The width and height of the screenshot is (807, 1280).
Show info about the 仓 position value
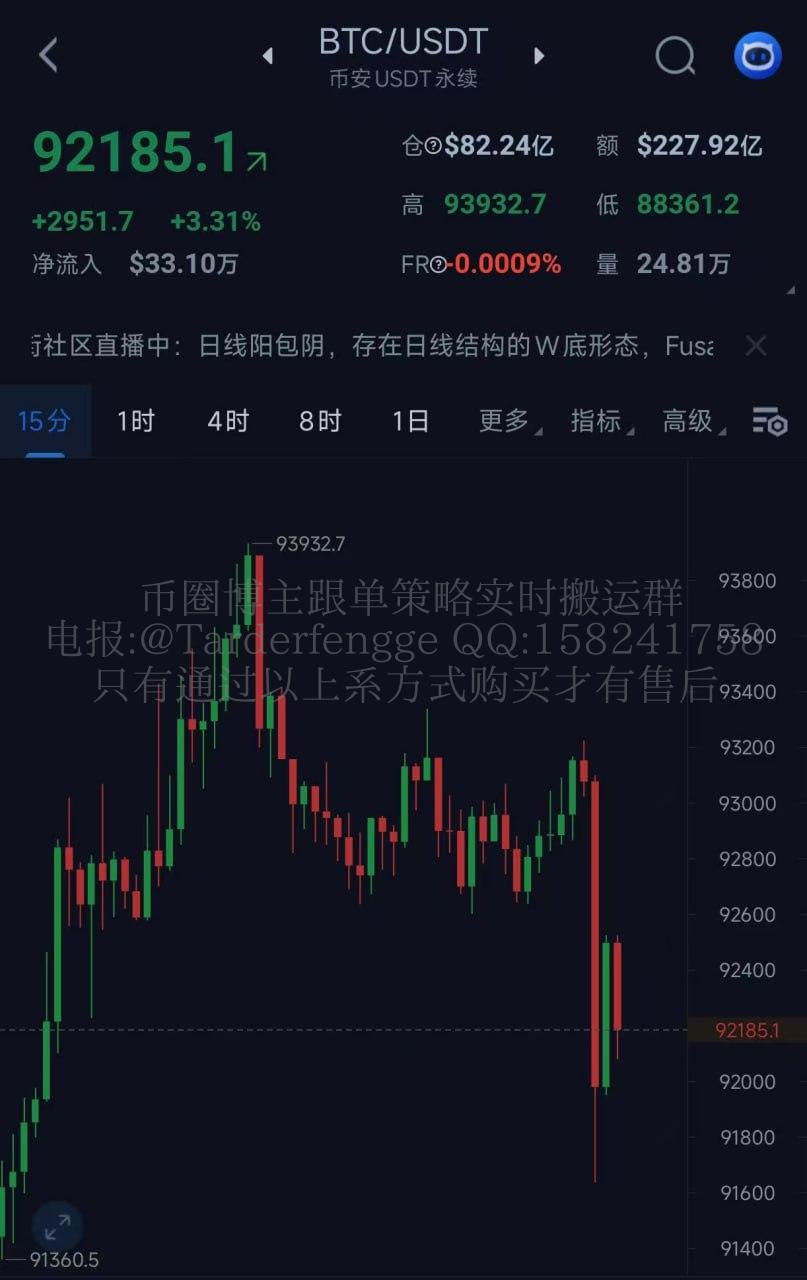click(433, 147)
